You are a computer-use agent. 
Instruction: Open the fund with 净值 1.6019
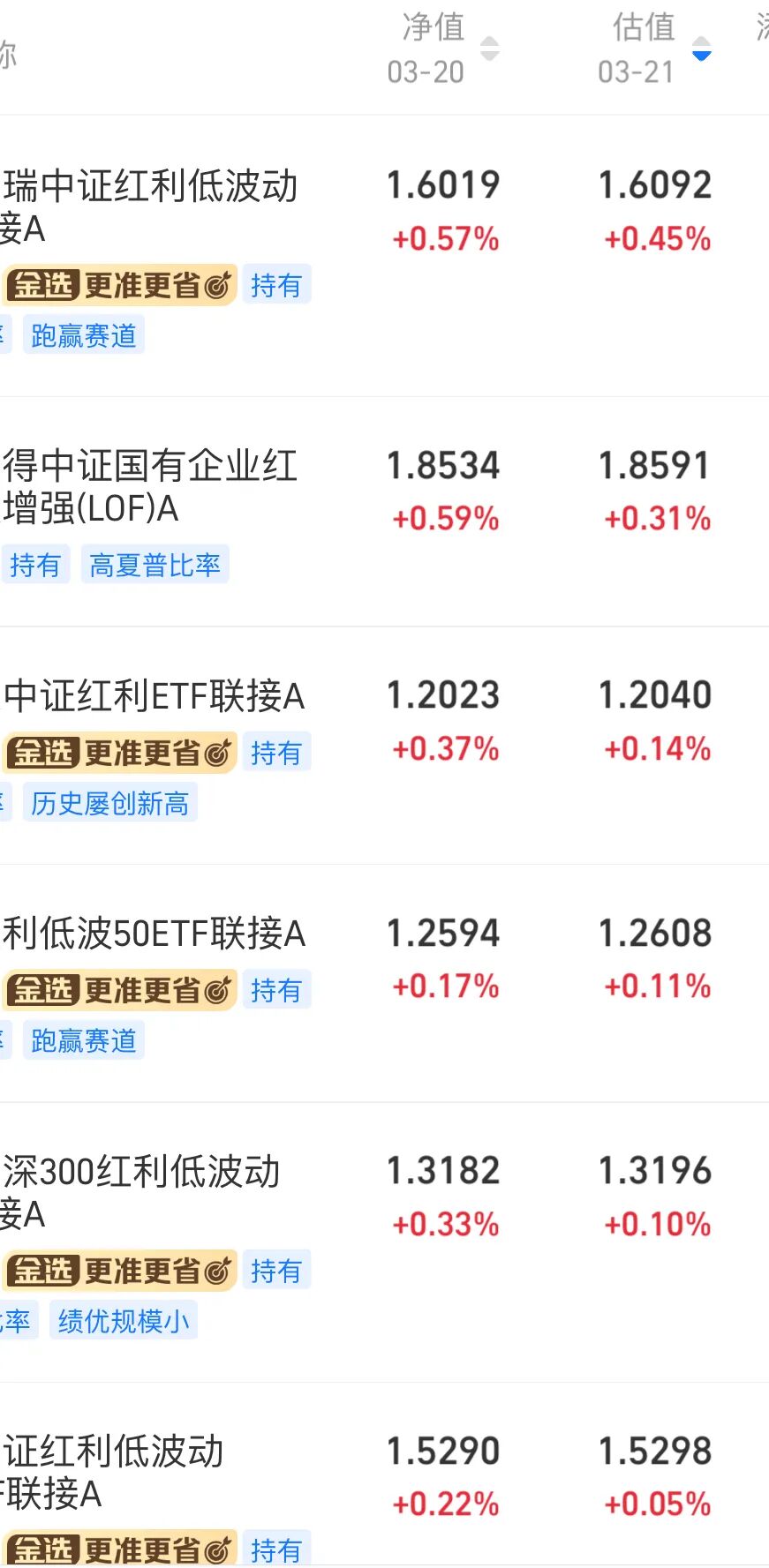point(384,257)
